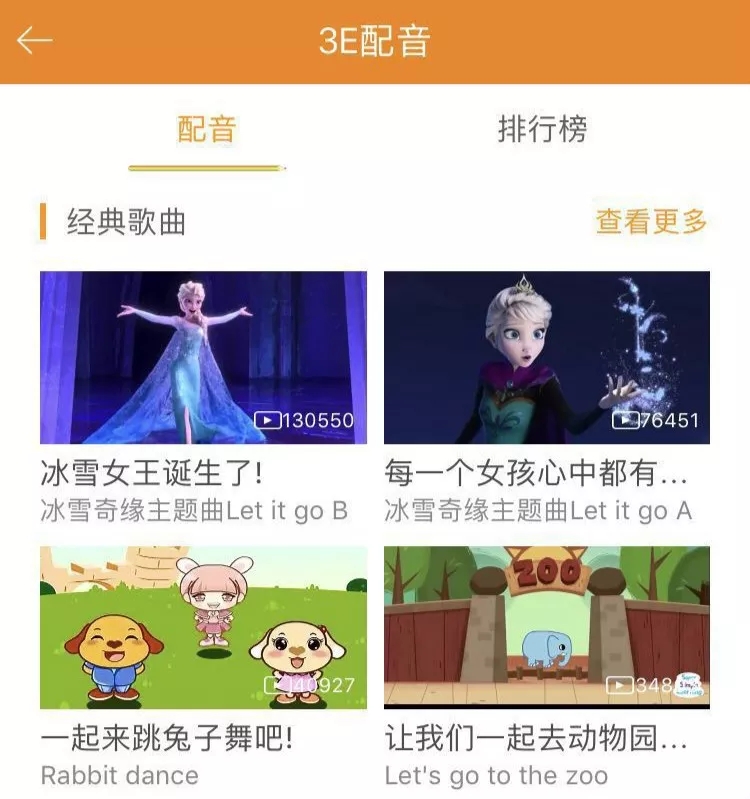Switch to the 排行榜 tab

[542, 130]
